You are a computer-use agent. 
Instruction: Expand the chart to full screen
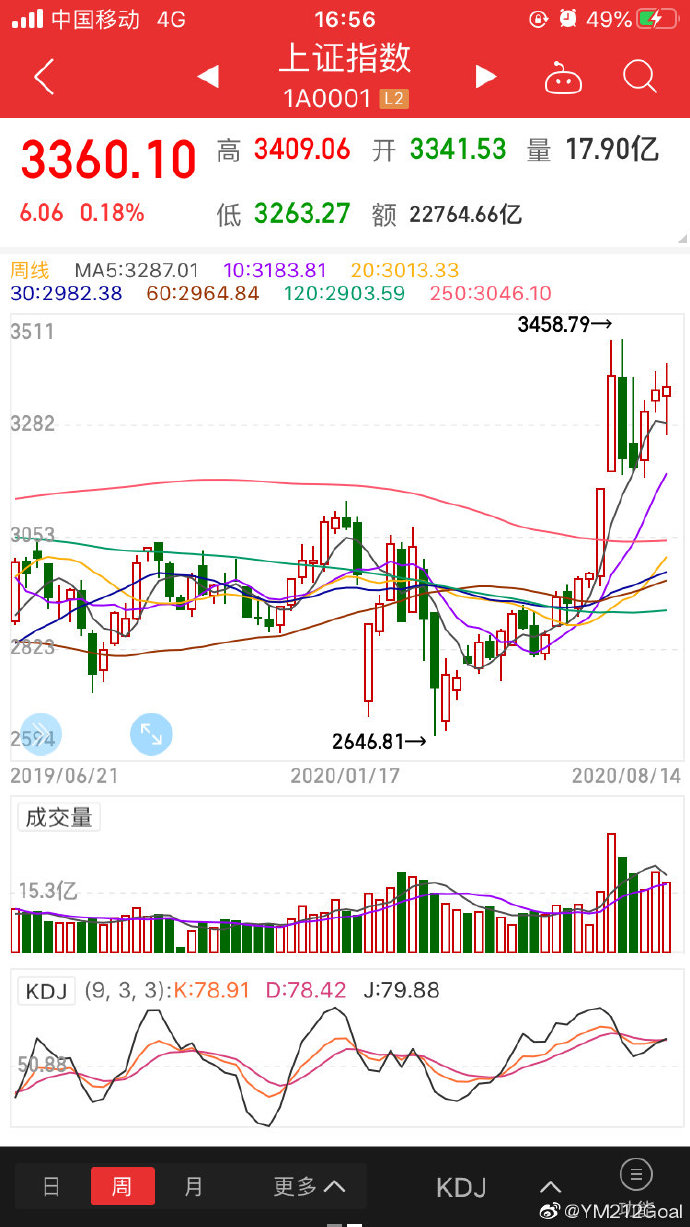point(151,734)
